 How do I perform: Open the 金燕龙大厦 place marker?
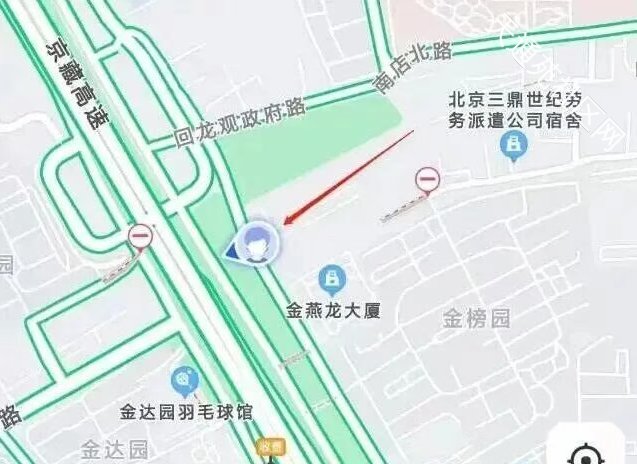(331, 278)
